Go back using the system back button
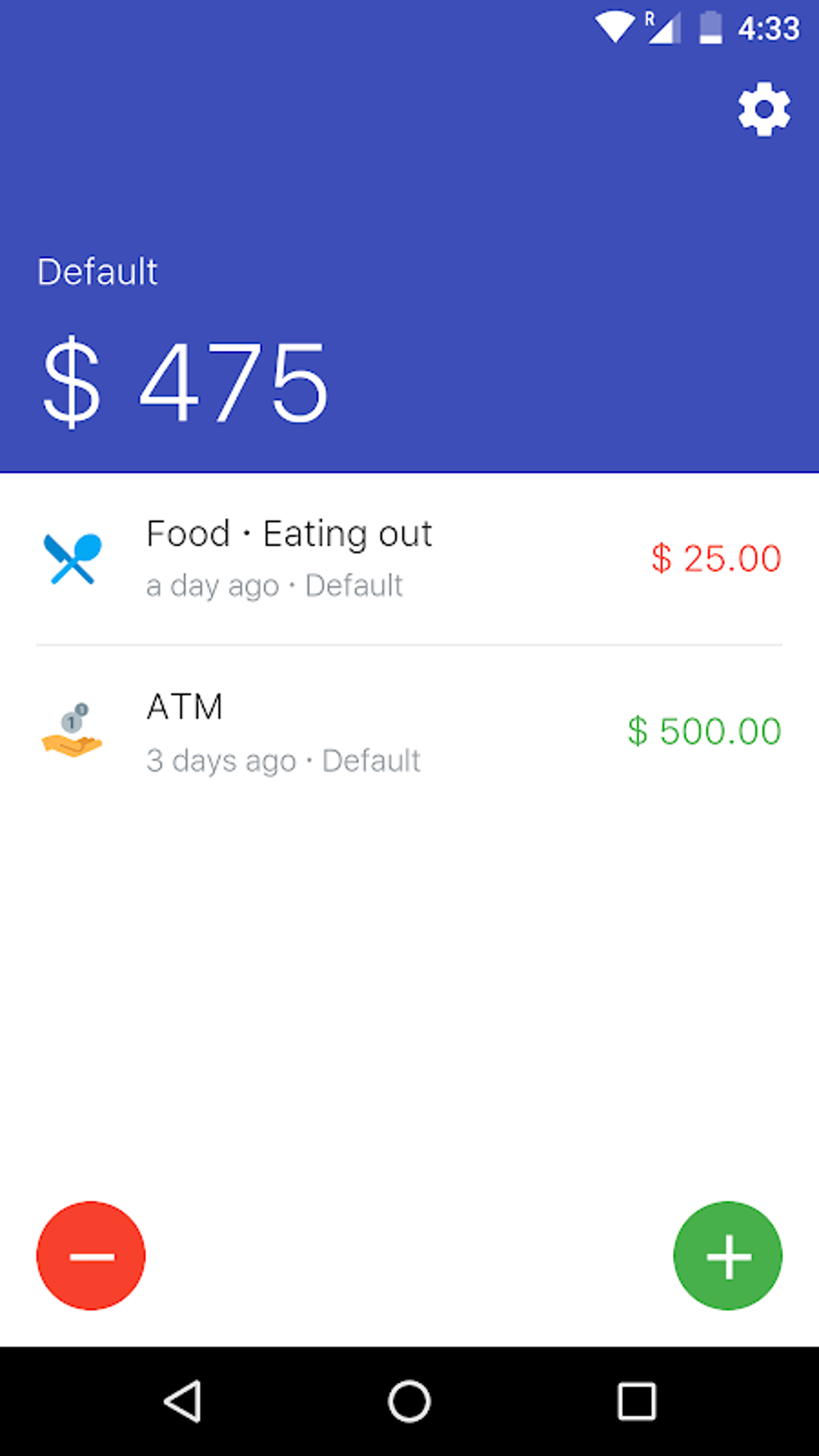The height and width of the screenshot is (1456, 819). point(183,1401)
